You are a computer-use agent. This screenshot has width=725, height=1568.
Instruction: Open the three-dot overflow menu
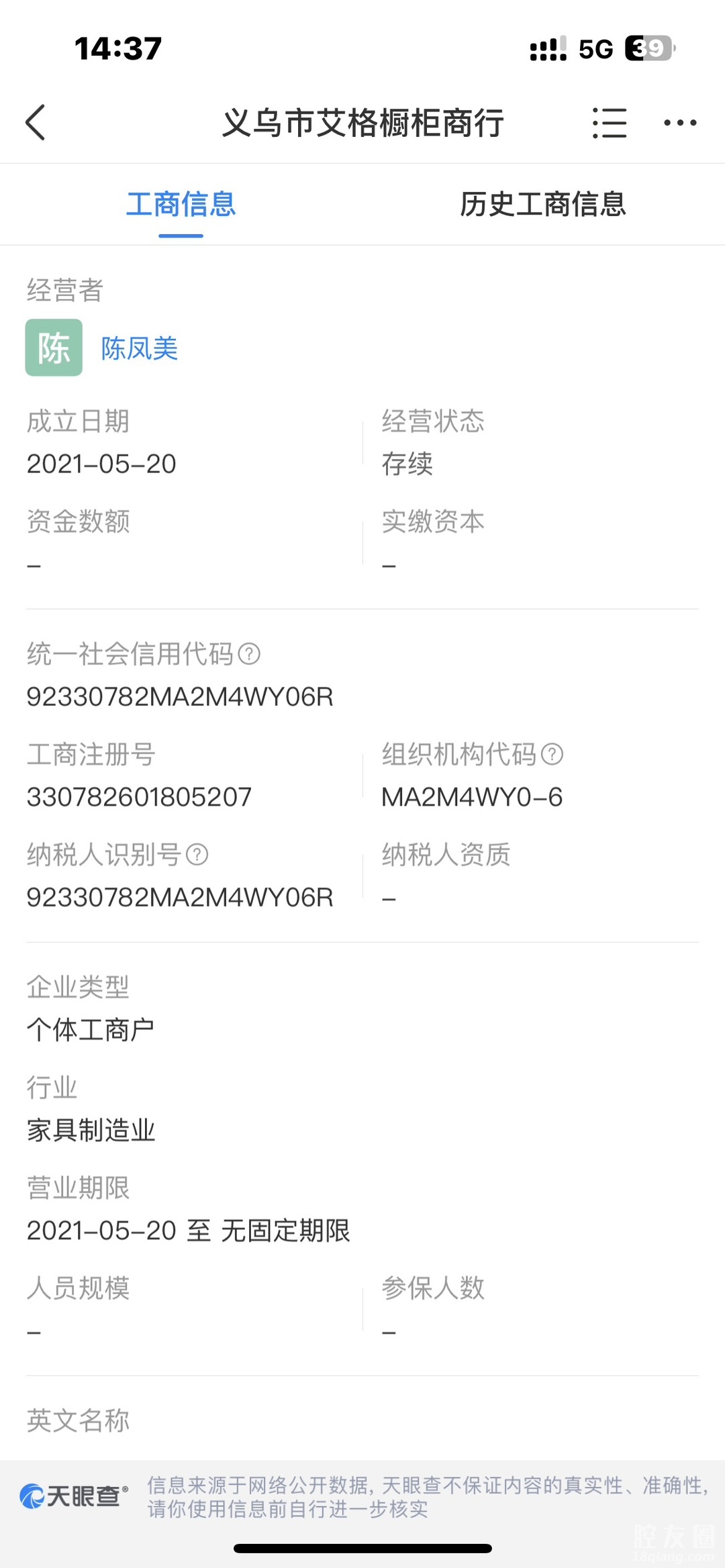pyautogui.click(x=680, y=123)
